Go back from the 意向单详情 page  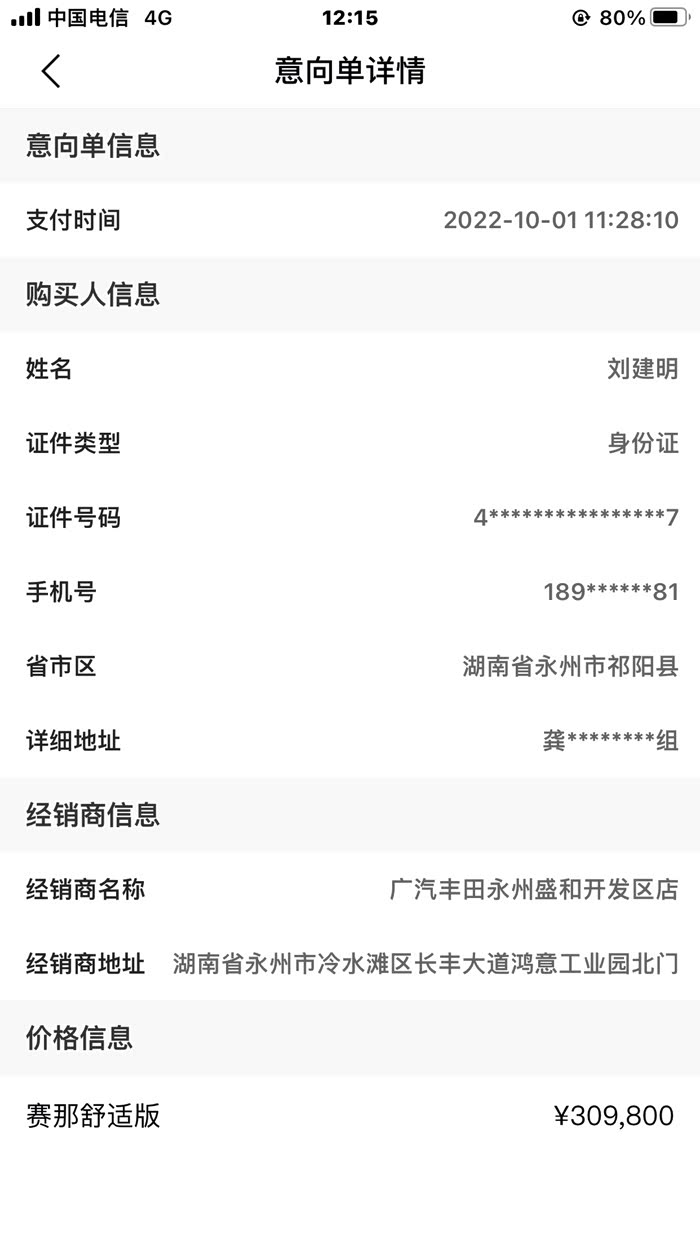tap(51, 71)
